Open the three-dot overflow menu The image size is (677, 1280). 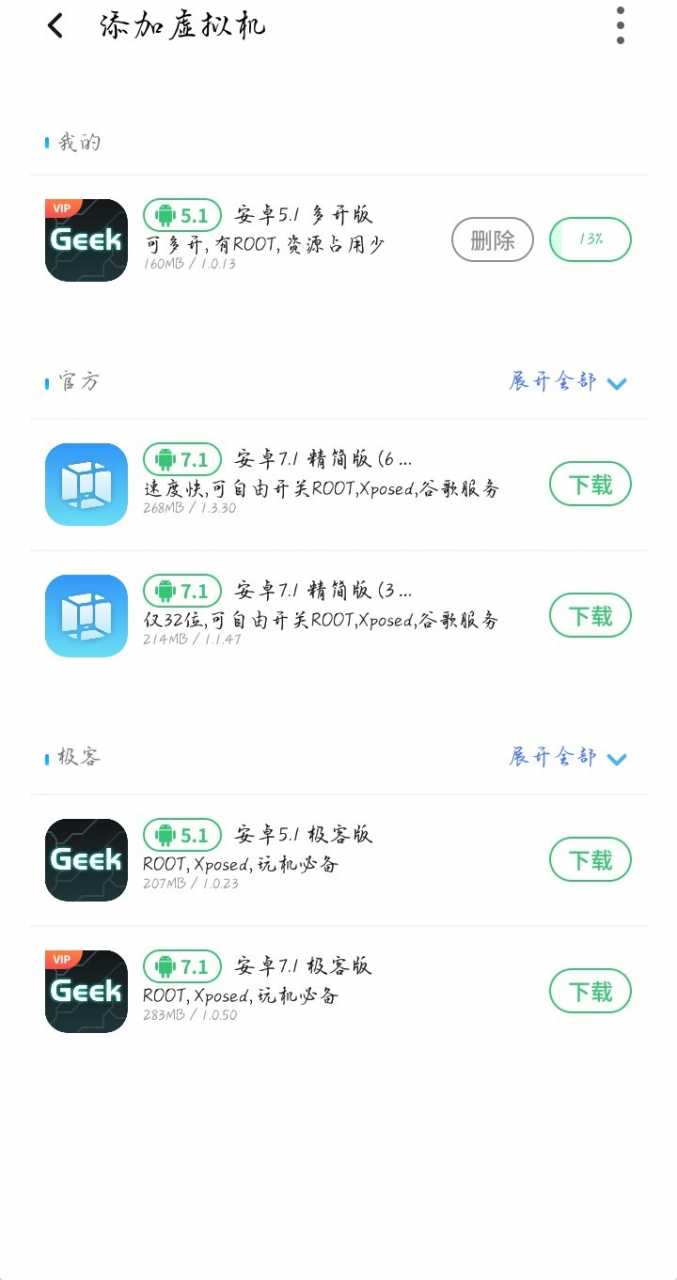pyautogui.click(x=620, y=25)
